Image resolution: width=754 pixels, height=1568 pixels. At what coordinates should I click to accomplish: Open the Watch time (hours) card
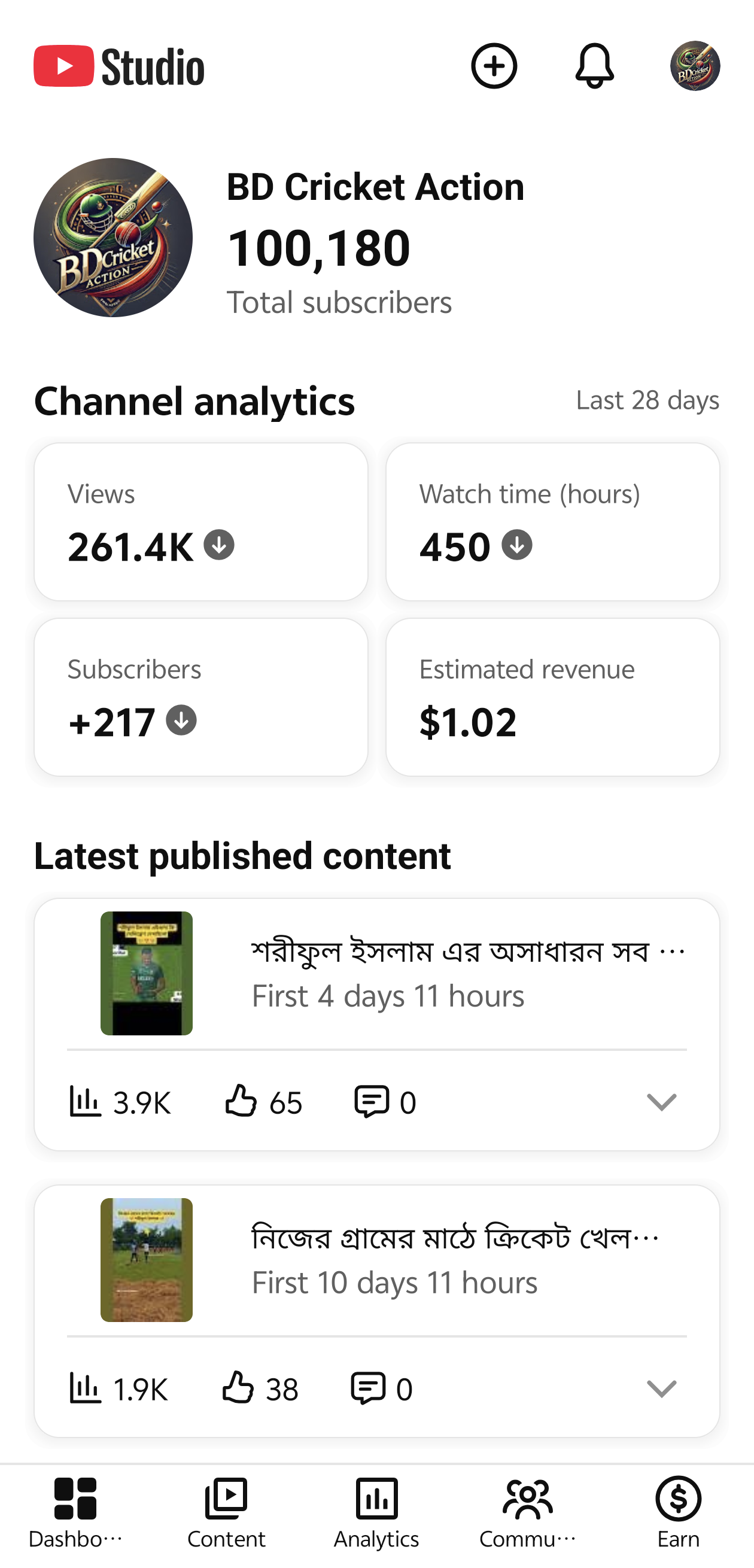click(552, 522)
